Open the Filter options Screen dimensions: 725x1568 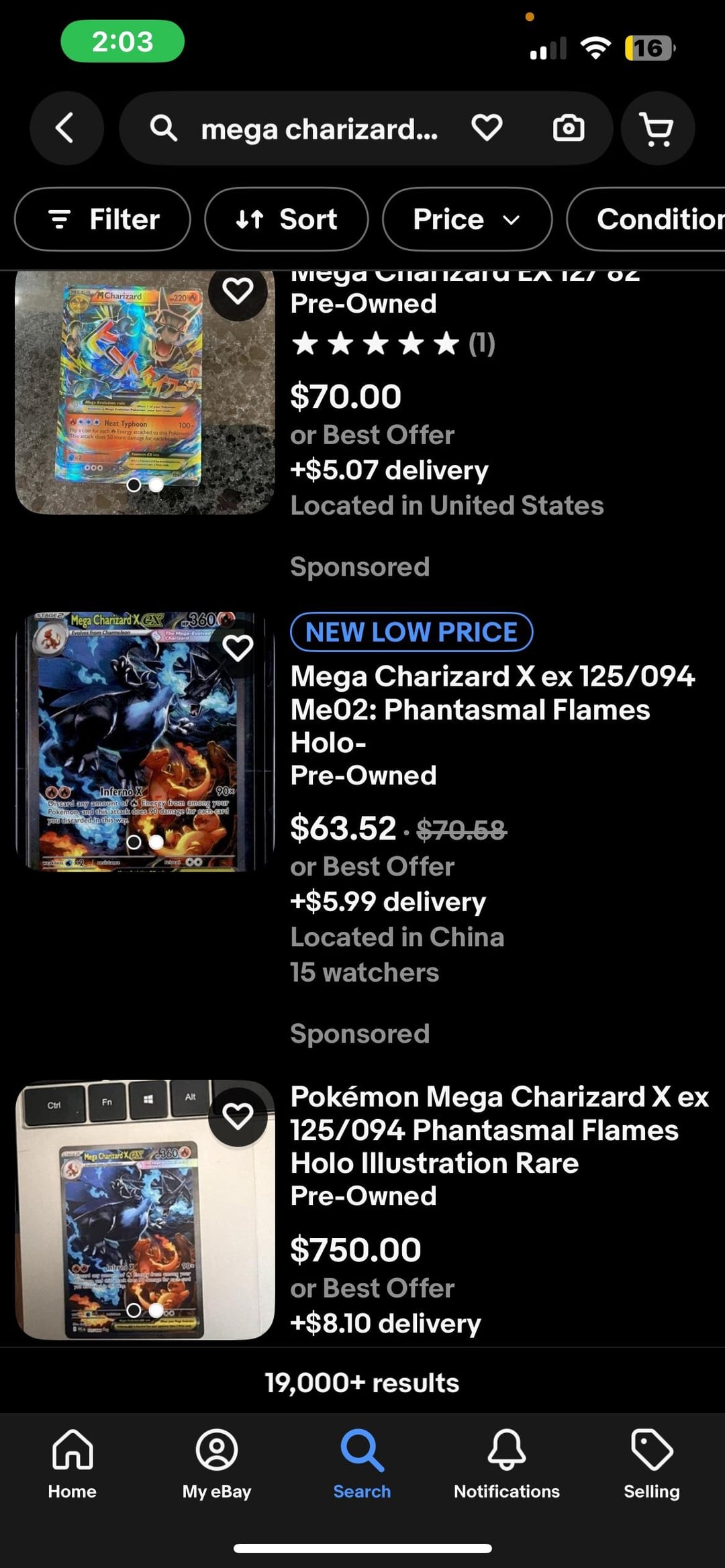tap(103, 219)
